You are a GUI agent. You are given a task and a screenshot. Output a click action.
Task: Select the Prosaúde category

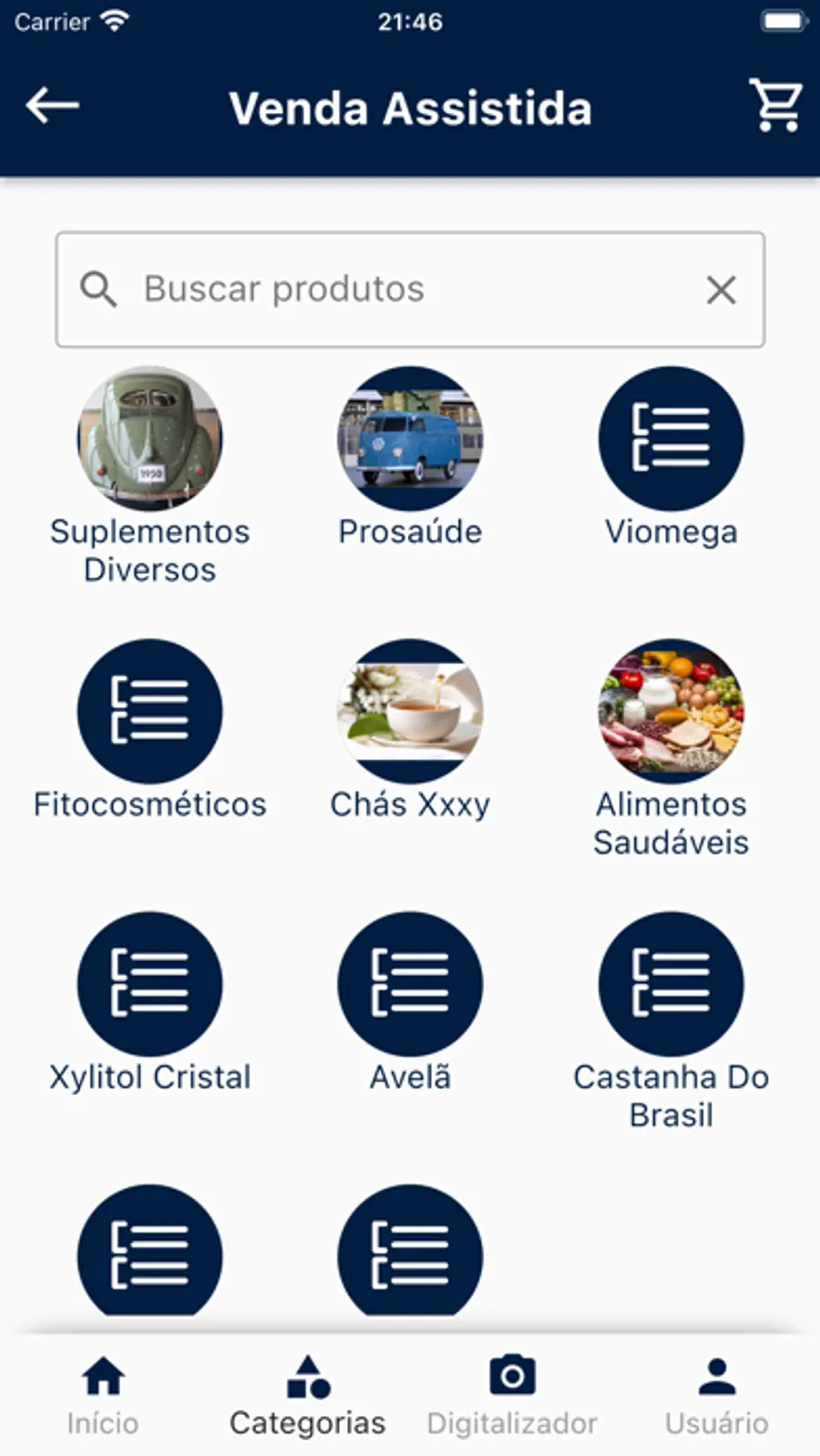pyautogui.click(x=410, y=439)
